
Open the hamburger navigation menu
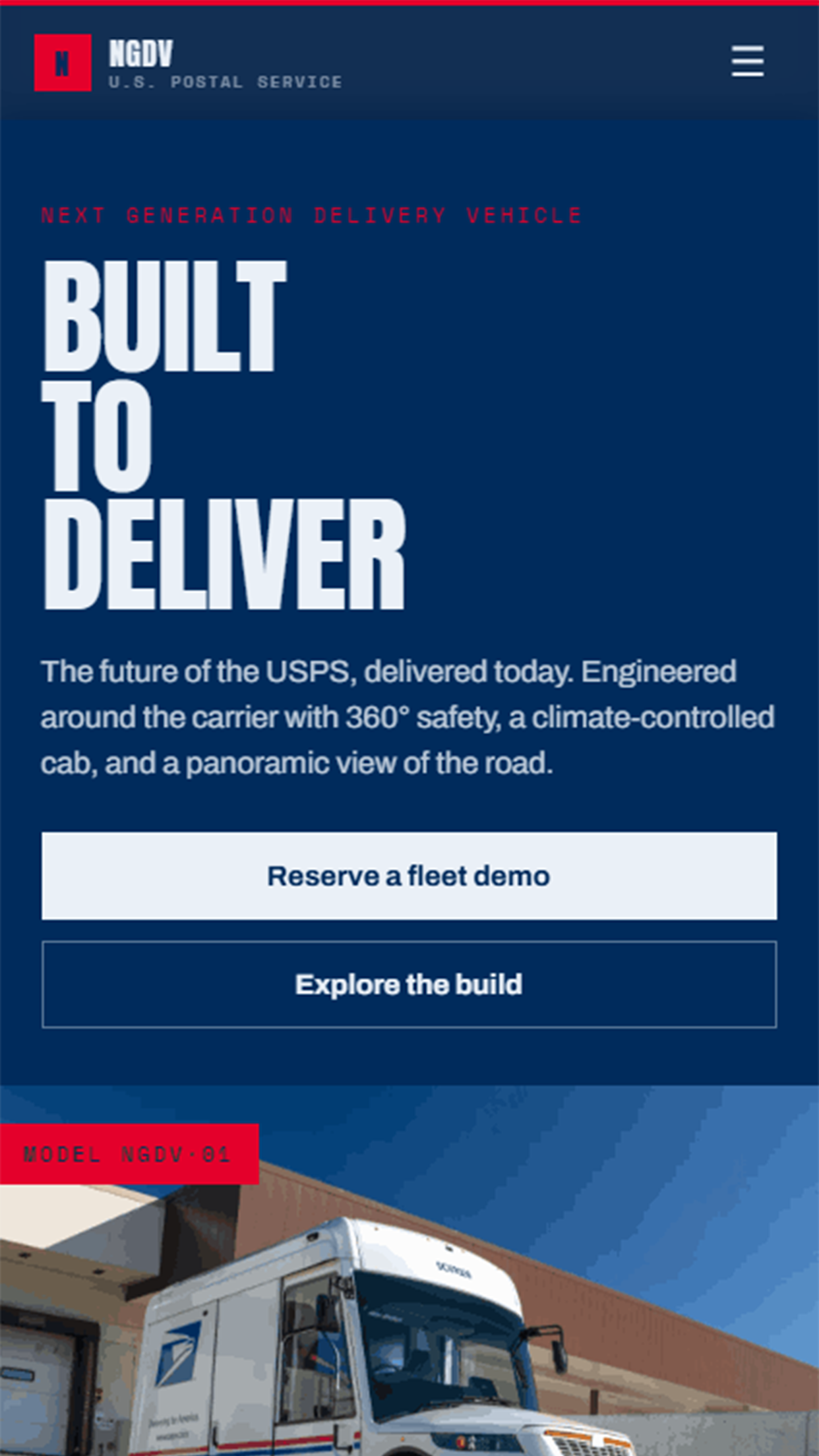click(x=747, y=61)
